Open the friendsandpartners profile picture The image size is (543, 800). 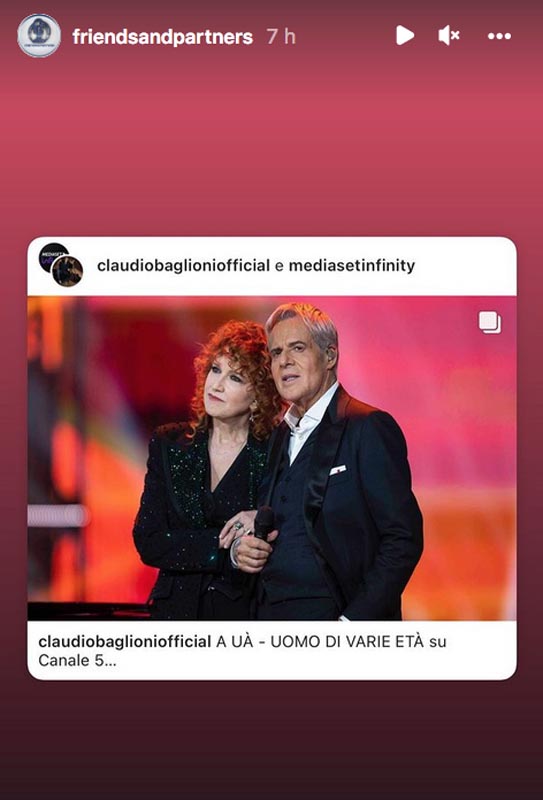click(x=39, y=36)
